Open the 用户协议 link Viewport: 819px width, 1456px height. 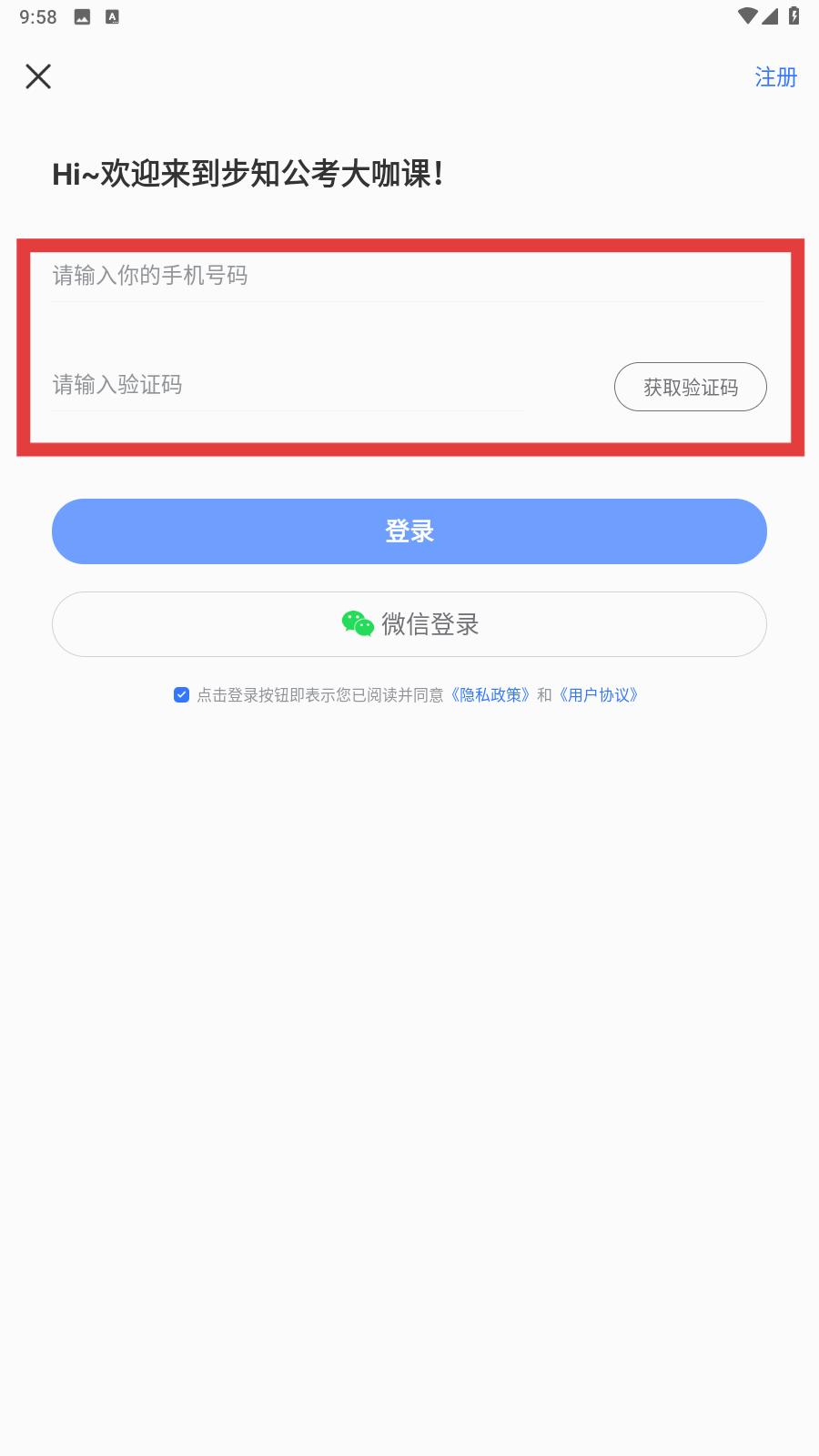(x=599, y=695)
